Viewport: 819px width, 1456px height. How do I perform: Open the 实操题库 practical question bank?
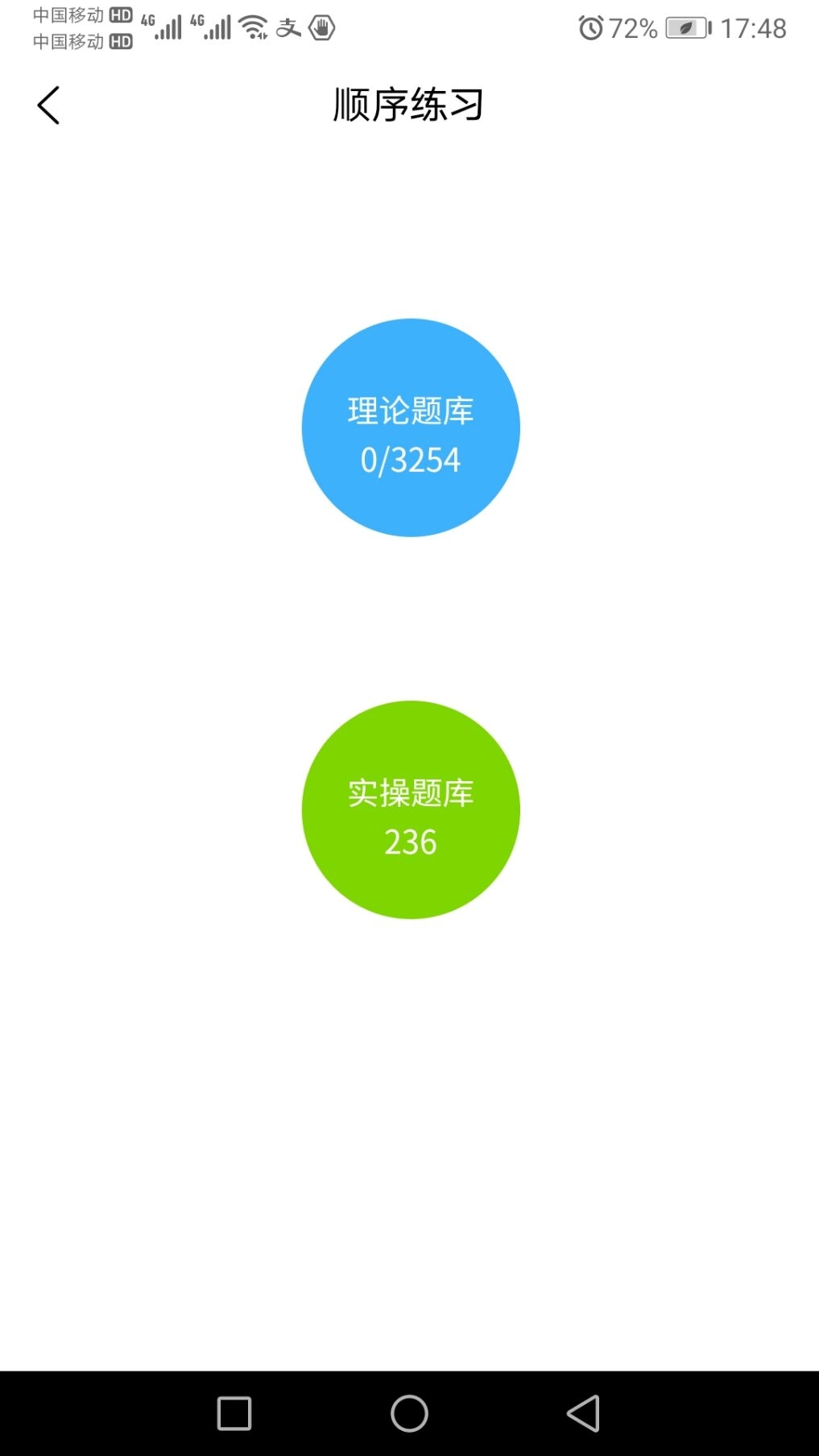pos(411,809)
